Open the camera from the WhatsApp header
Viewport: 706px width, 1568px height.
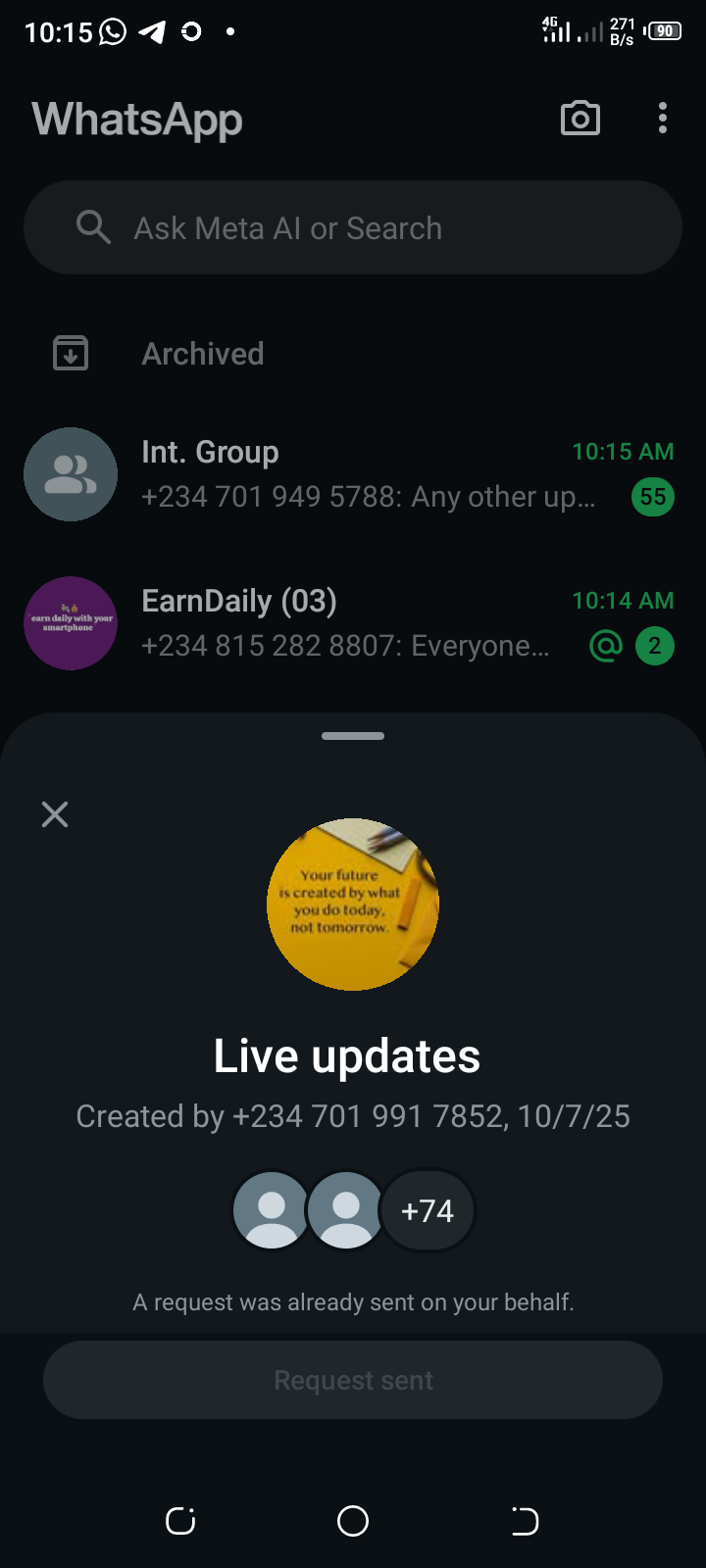point(580,119)
